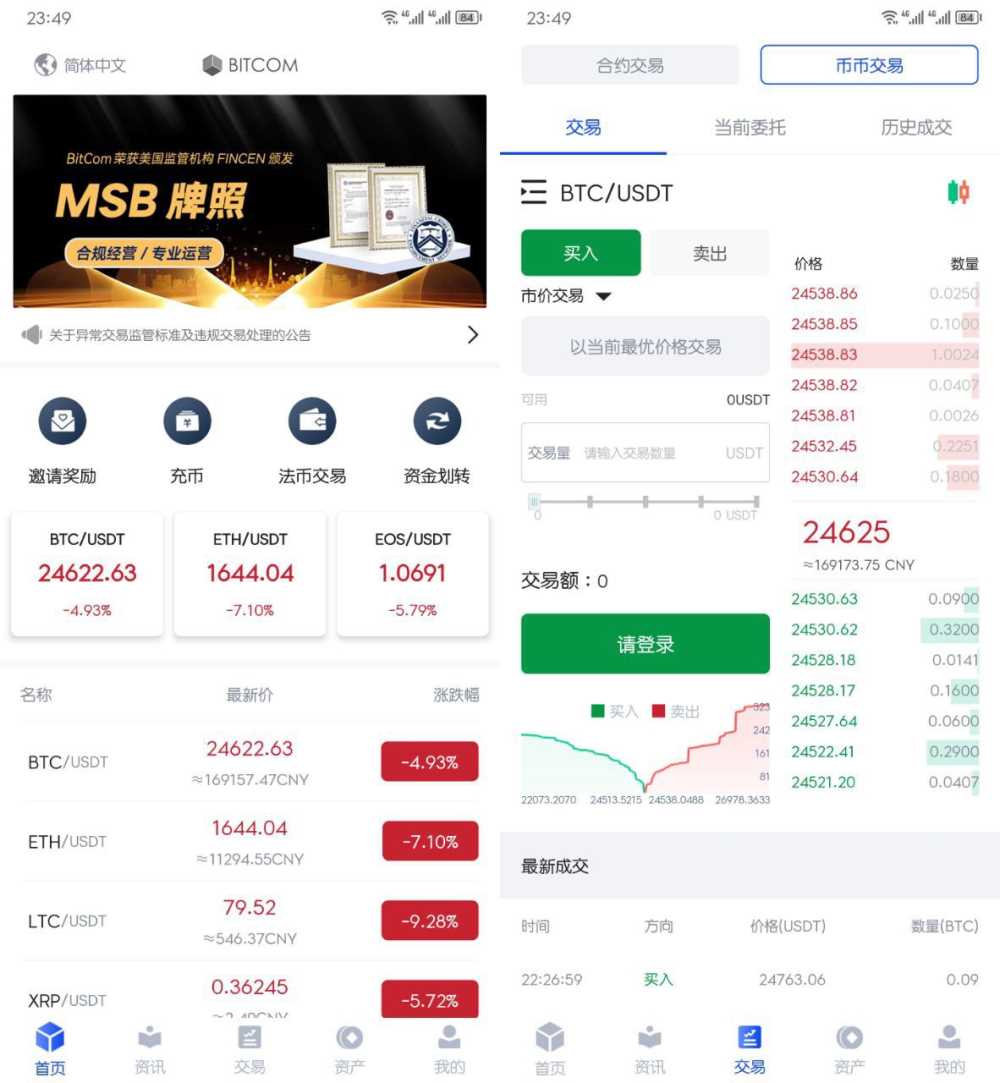
Task: Open the 异常交易监管 announcement notice
Action: point(249,335)
